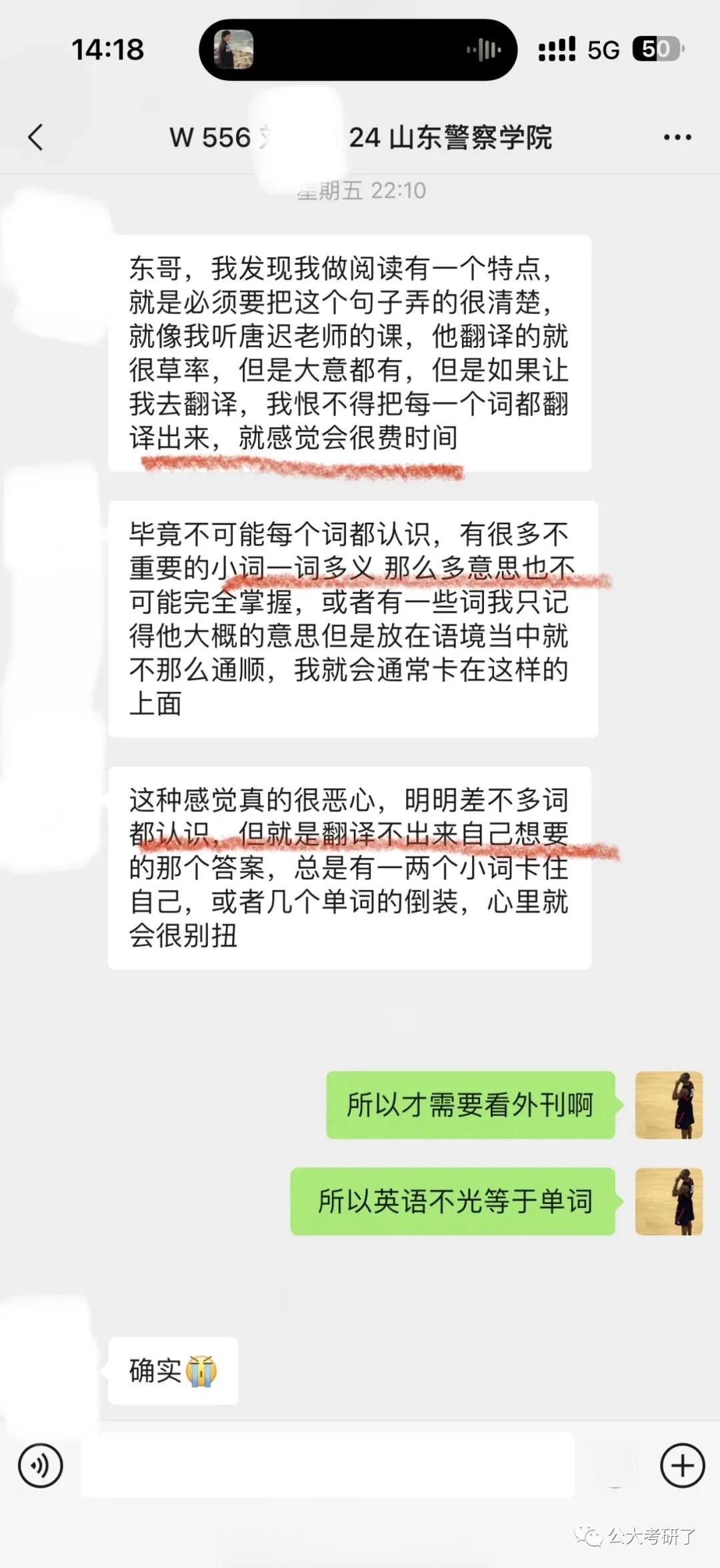Open the Dynamic Island voice activity
Image resolution: width=720 pixels, height=1568 pixels.
pyautogui.click(x=358, y=50)
